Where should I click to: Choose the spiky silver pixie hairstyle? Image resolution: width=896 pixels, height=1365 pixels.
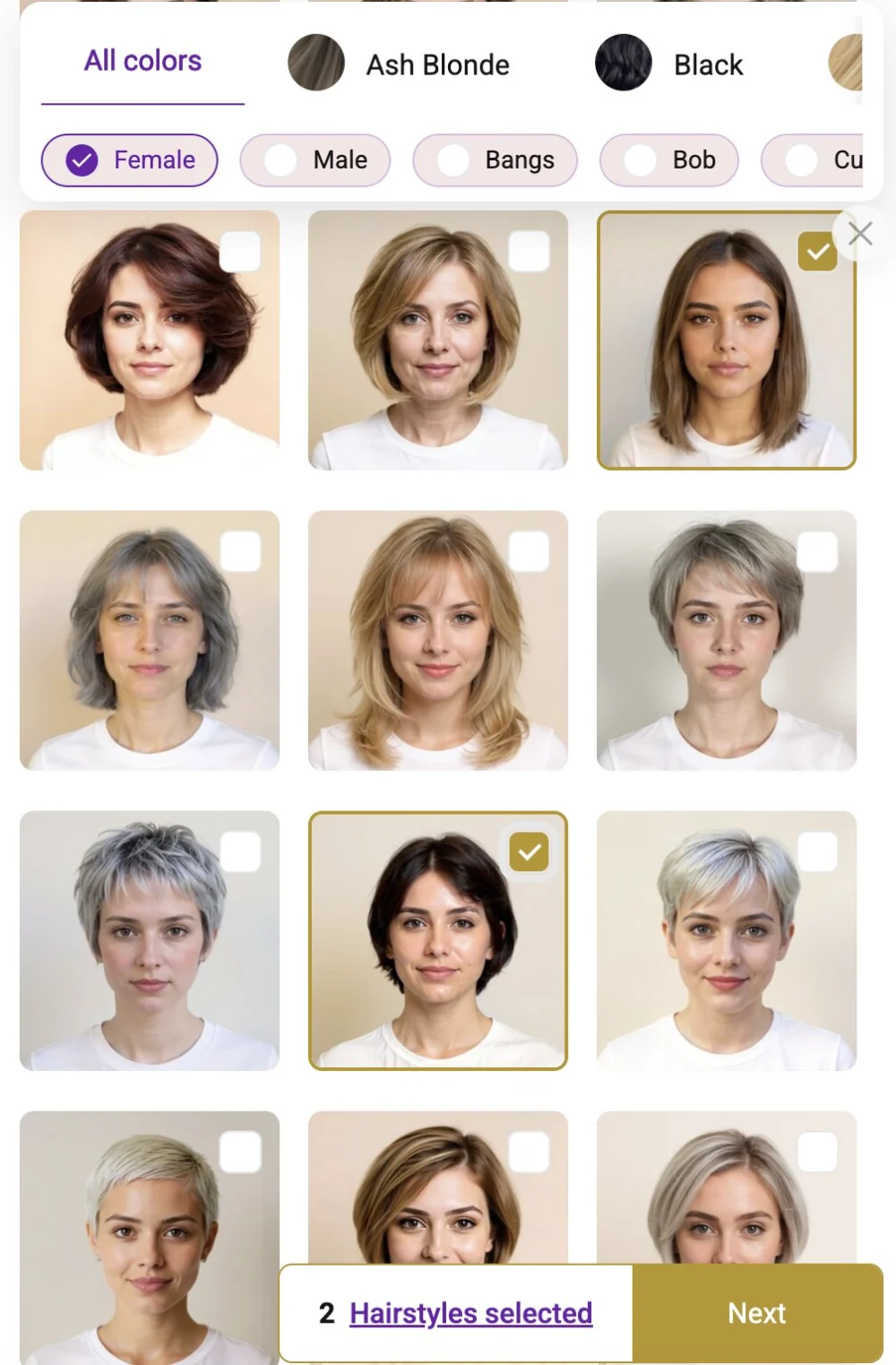click(x=150, y=941)
